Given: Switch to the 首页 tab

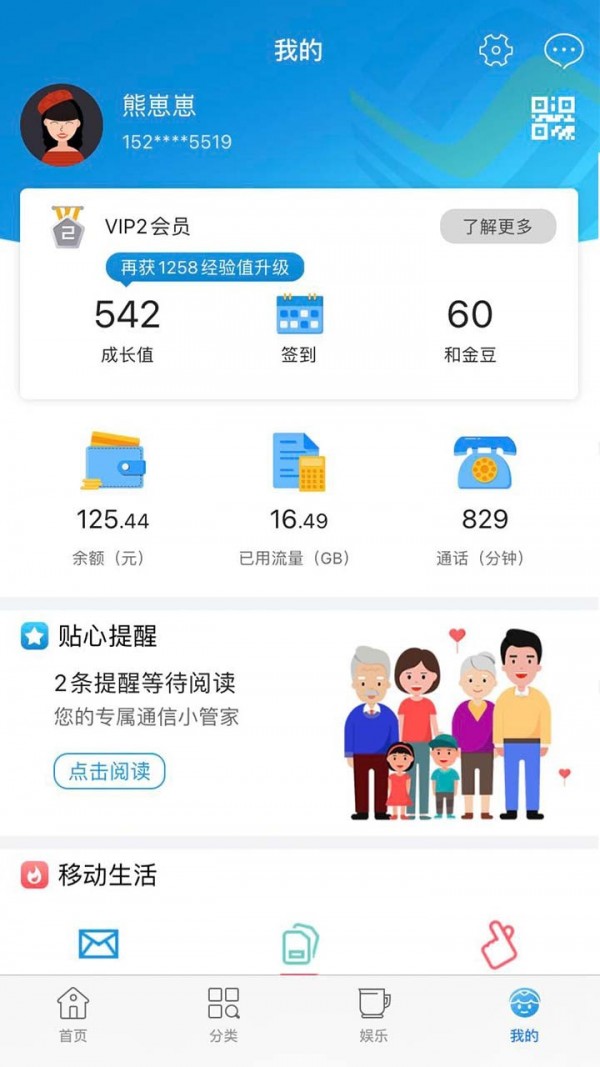Looking at the screenshot, I should click(x=73, y=1015).
